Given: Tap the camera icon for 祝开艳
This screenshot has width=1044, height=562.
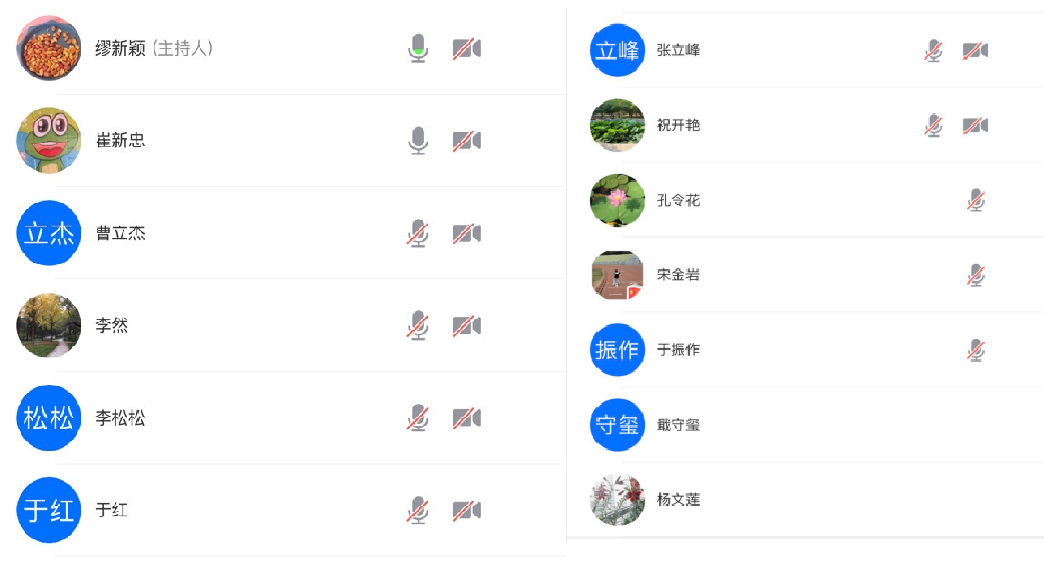Looking at the screenshot, I should 975,125.
